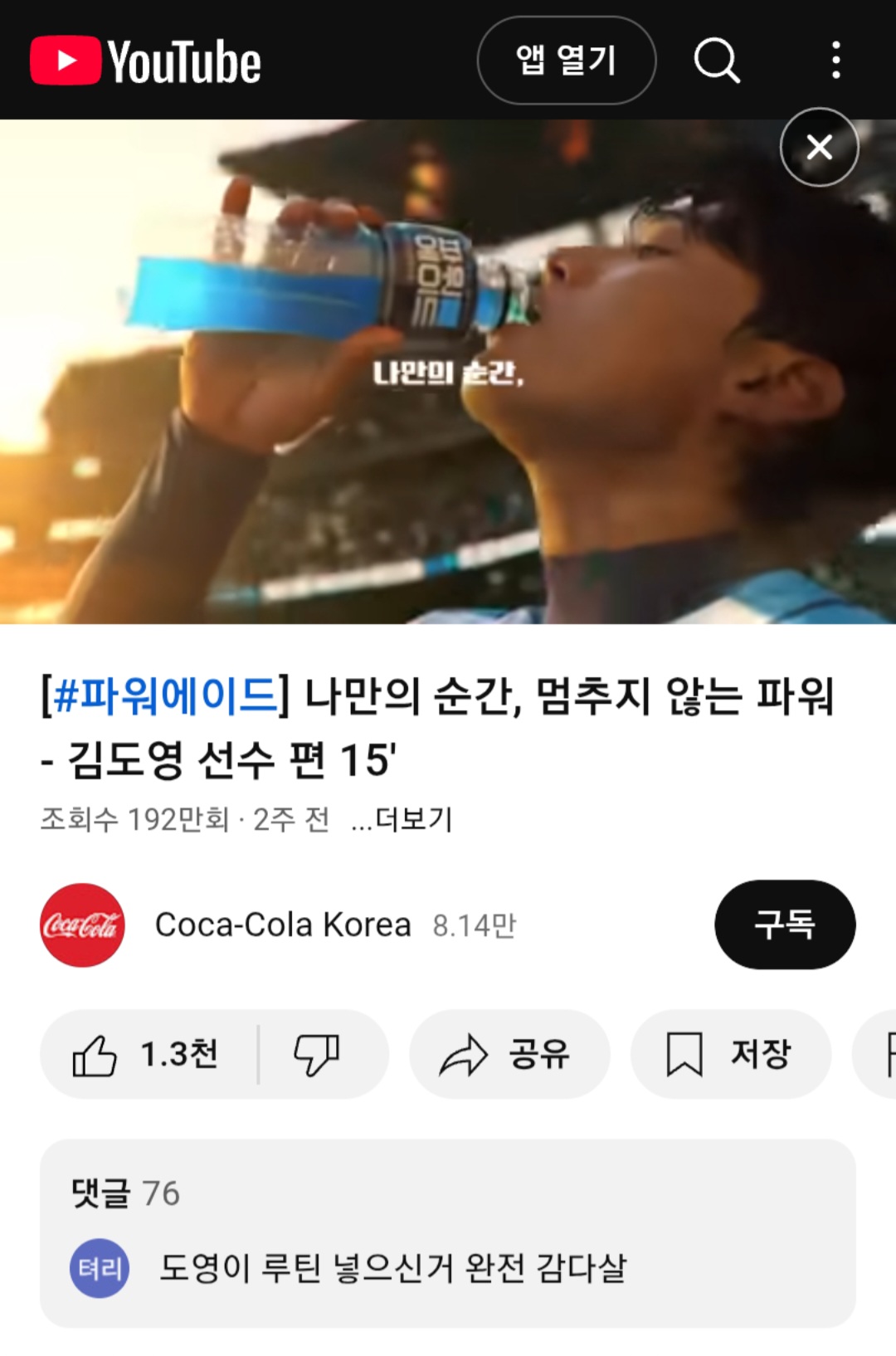
Task: Tap the 앱 열기 button
Action: coord(566,61)
